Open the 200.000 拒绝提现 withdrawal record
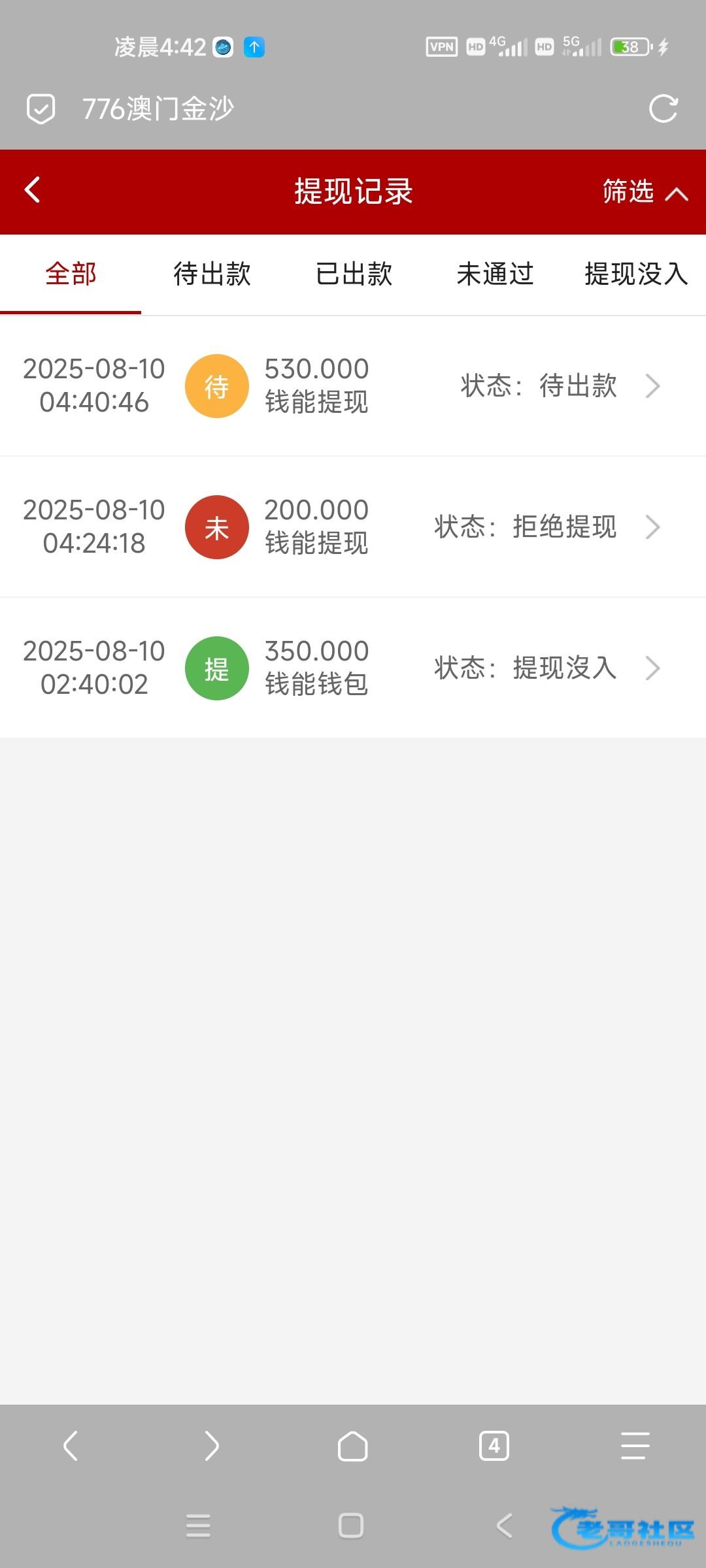 tap(353, 527)
